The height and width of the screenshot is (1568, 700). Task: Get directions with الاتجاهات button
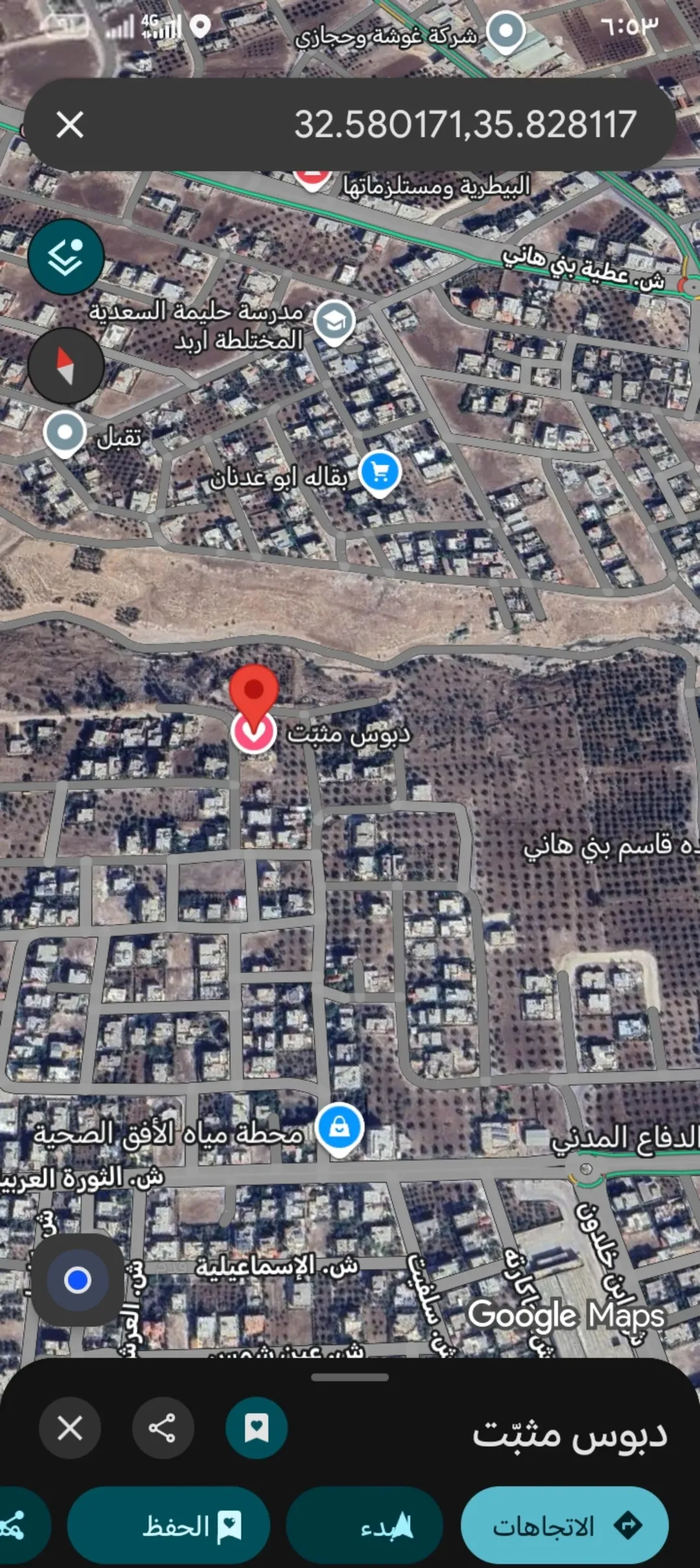click(565, 1526)
